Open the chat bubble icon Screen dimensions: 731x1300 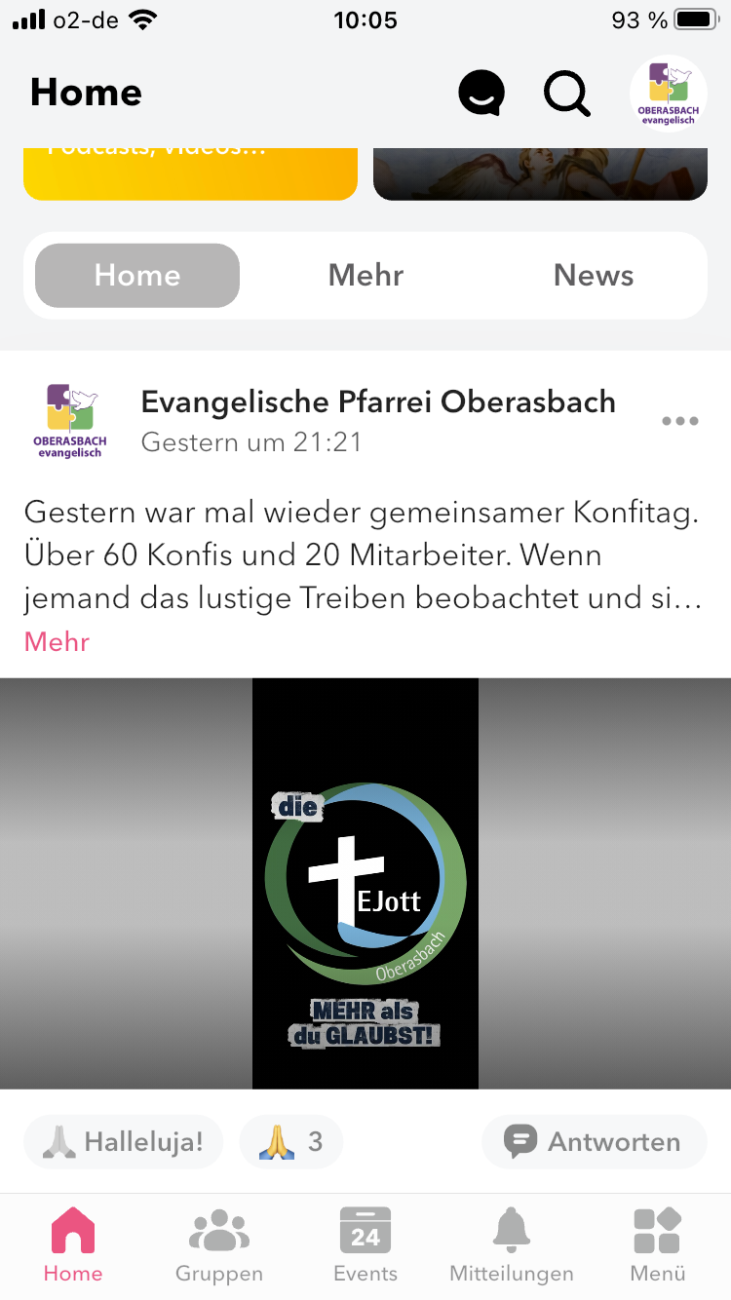point(481,94)
